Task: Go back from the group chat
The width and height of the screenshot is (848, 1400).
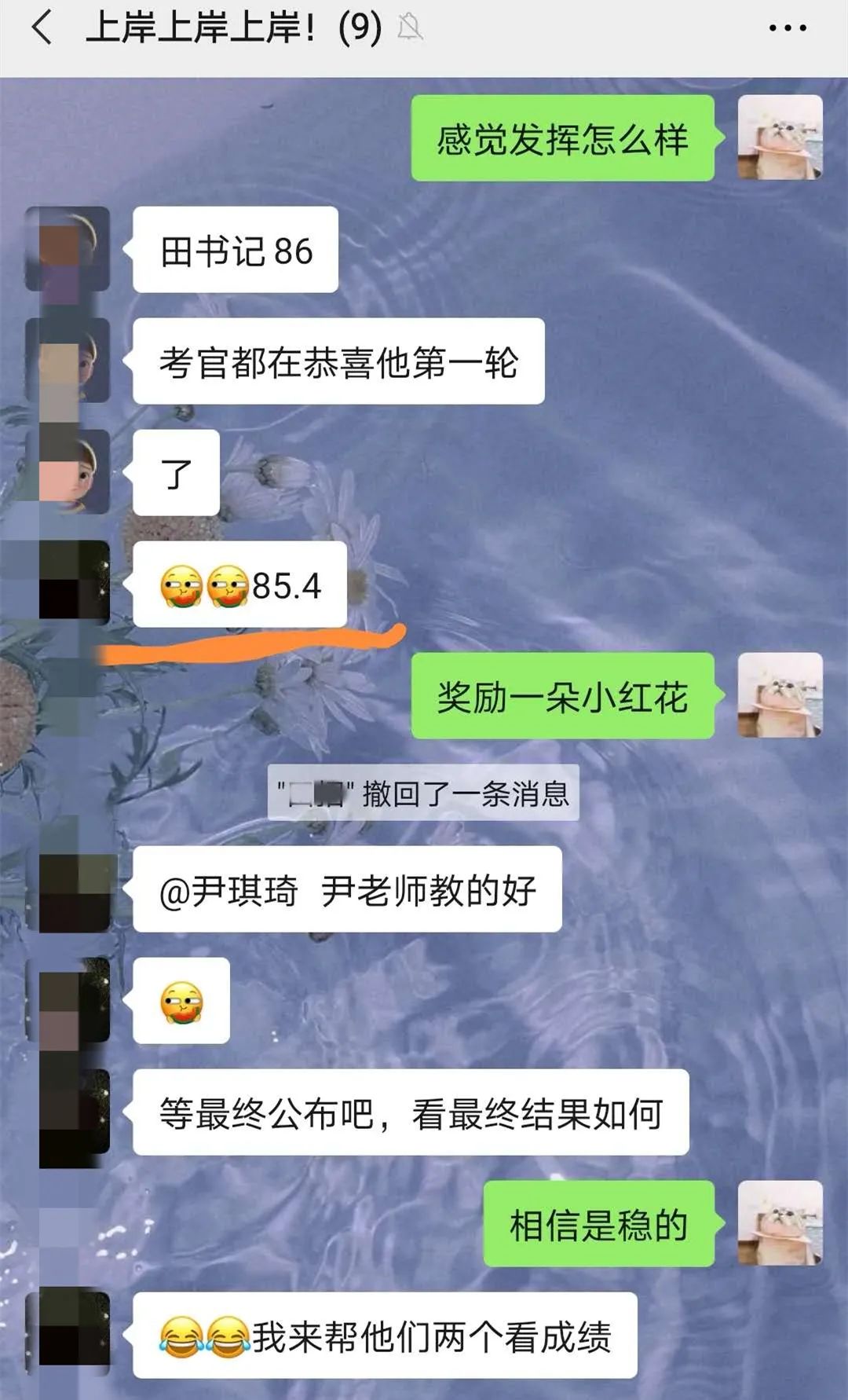Action: 41,28
